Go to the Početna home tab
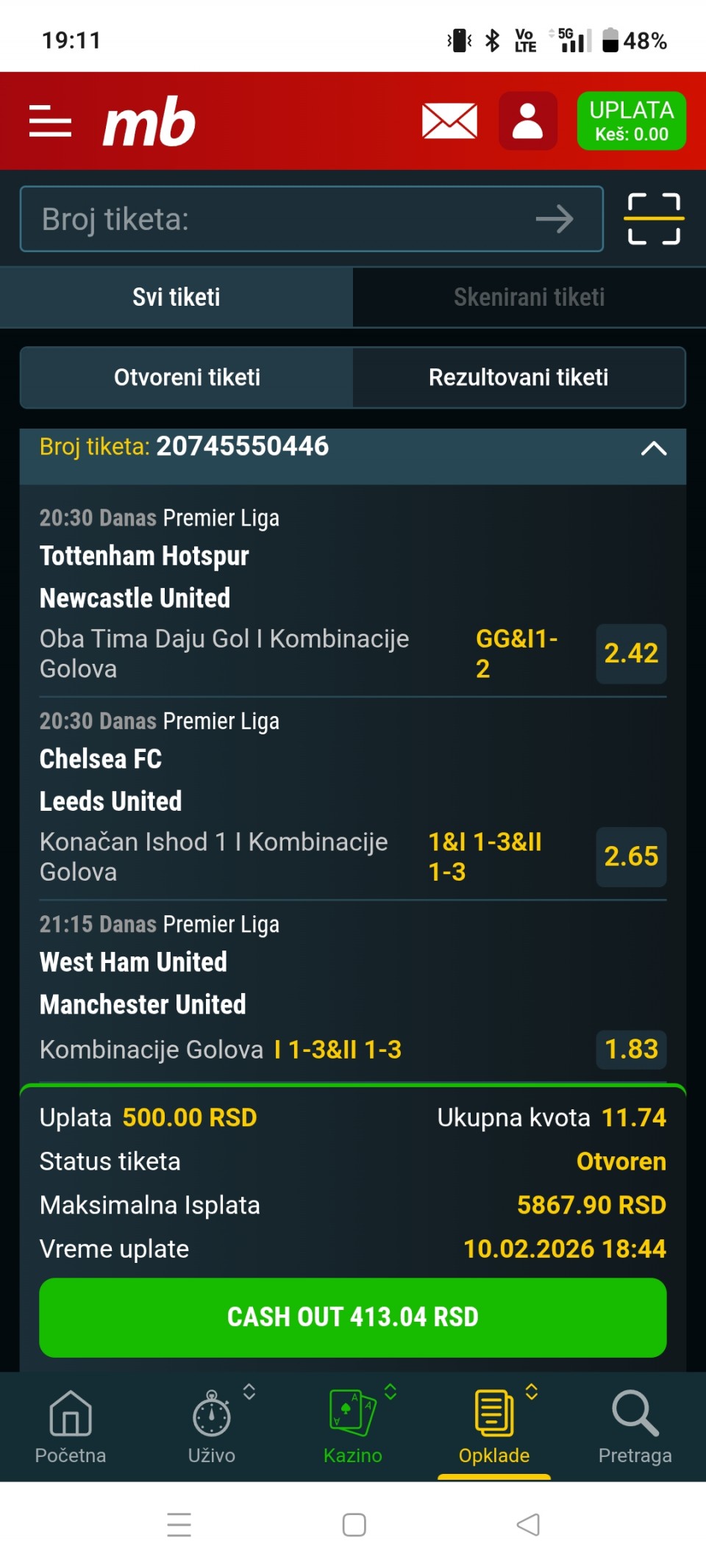The height and width of the screenshot is (1568, 706). tap(71, 1425)
